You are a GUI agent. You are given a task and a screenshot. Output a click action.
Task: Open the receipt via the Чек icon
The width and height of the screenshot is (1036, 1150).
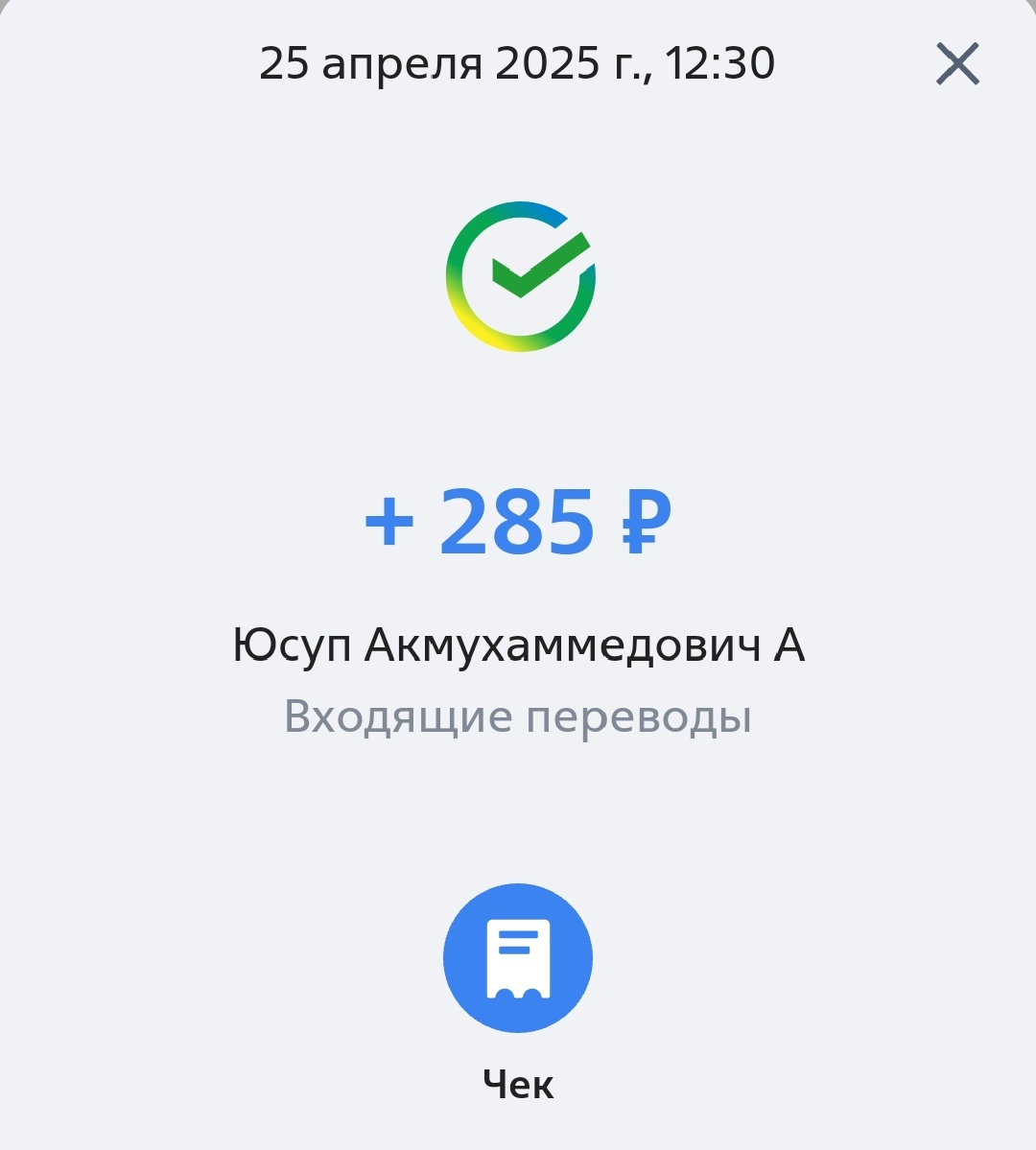[x=517, y=958]
